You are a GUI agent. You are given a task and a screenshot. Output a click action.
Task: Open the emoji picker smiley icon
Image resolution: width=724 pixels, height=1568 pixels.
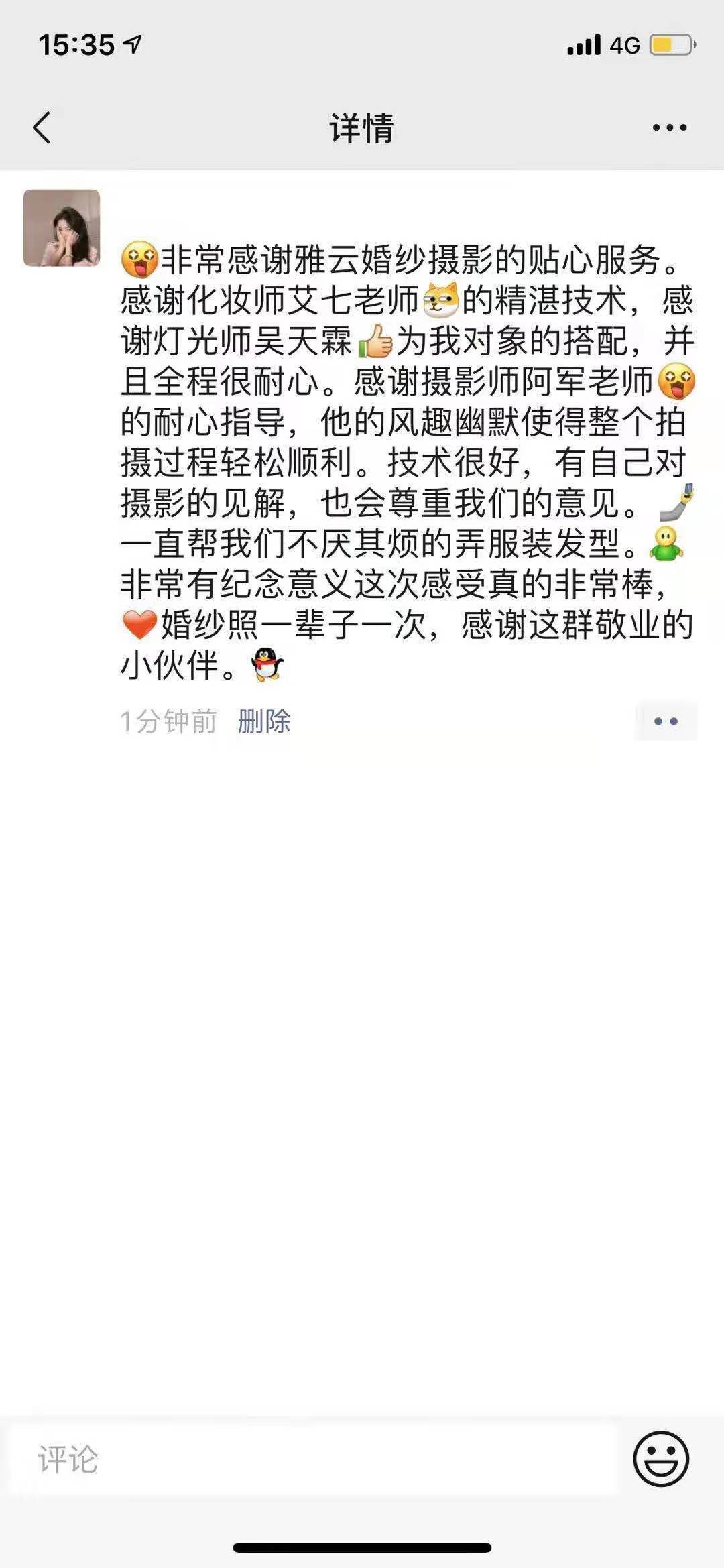[x=660, y=1459]
